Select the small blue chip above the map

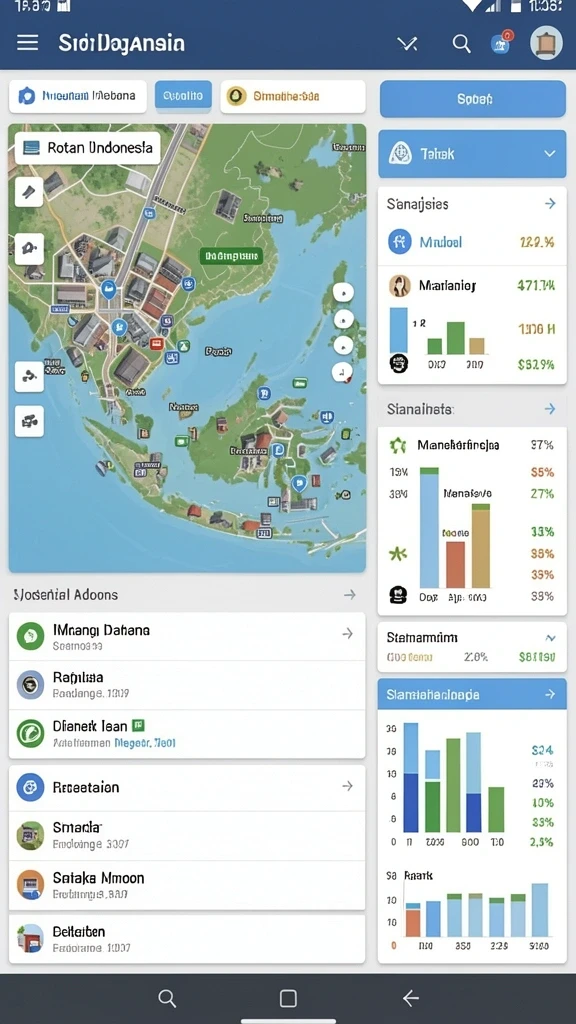(x=183, y=96)
